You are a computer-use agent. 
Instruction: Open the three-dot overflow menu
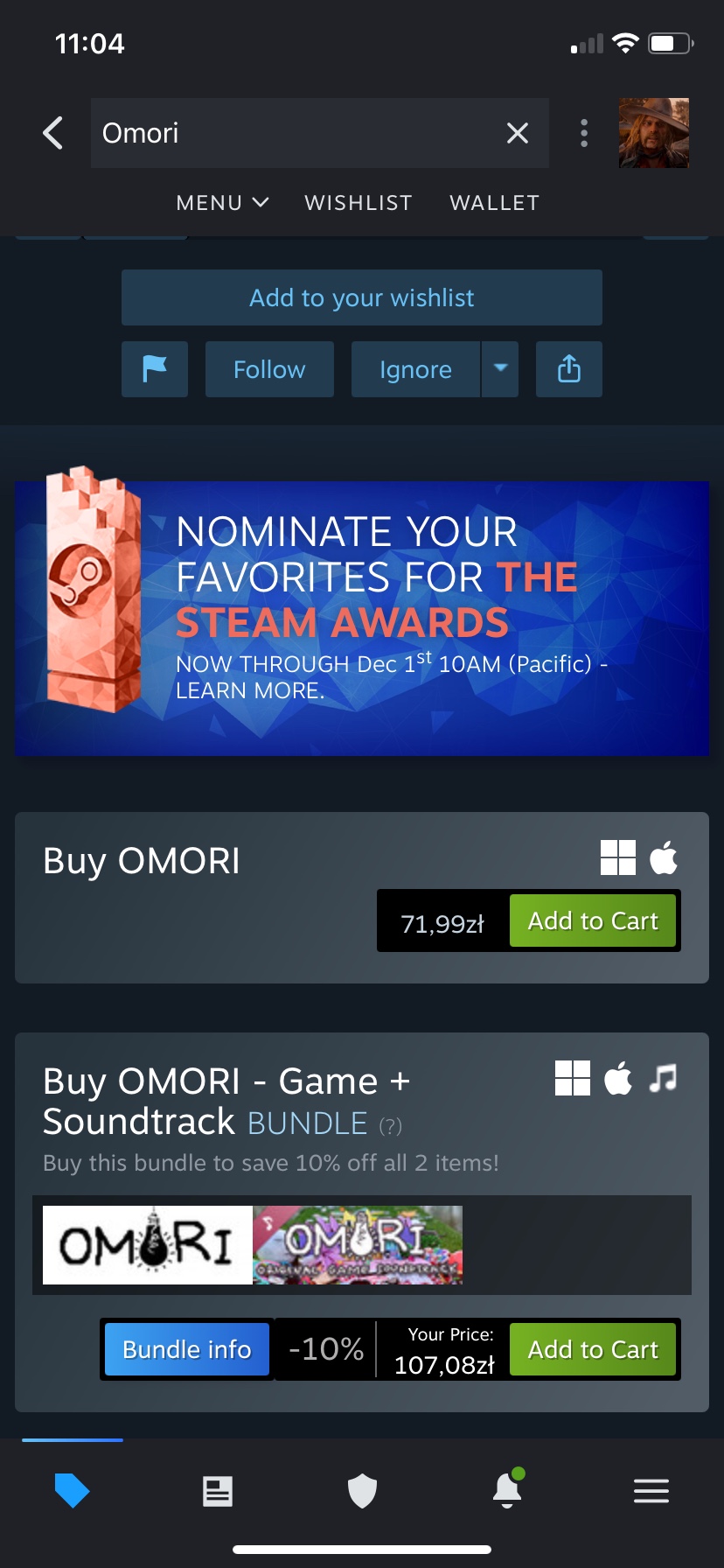coord(584,133)
